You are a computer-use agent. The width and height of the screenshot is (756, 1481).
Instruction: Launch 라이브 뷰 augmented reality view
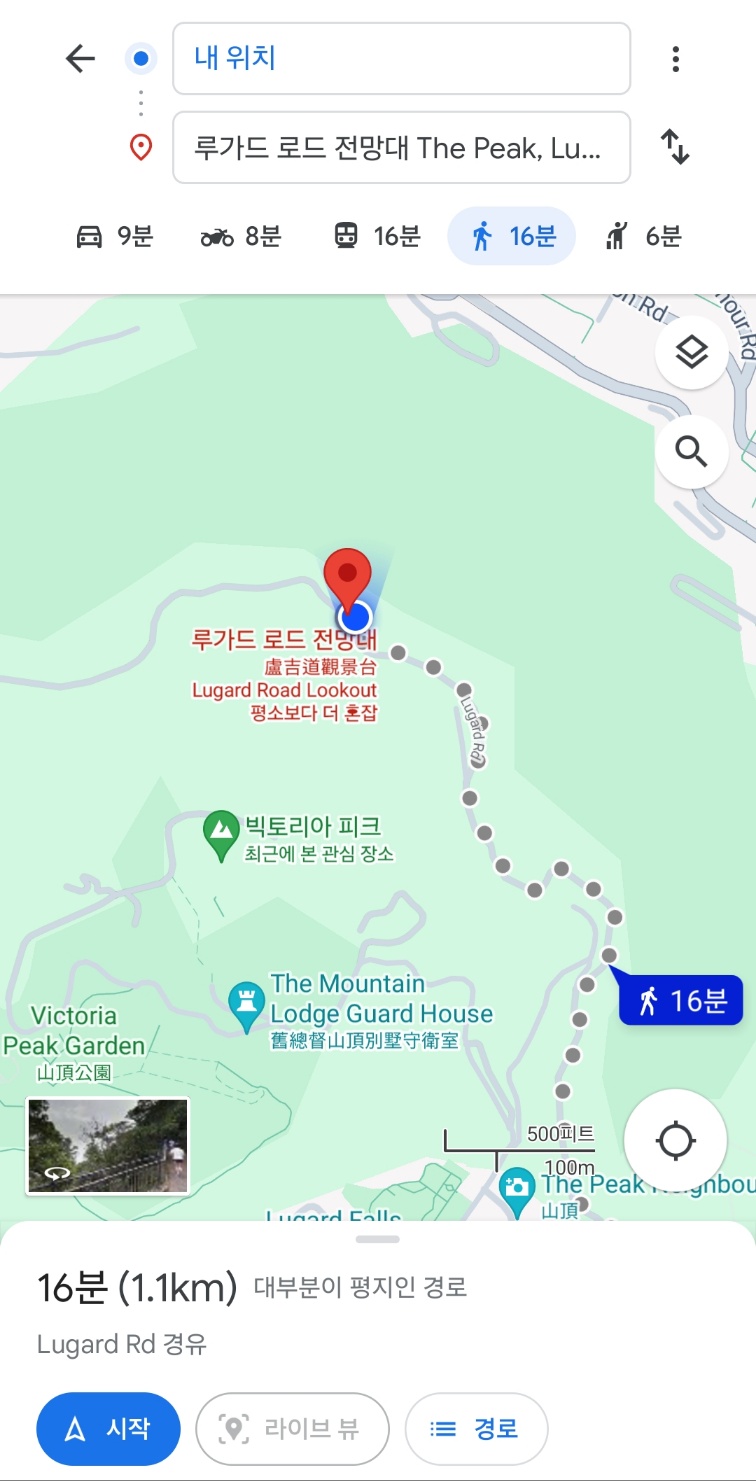292,1429
